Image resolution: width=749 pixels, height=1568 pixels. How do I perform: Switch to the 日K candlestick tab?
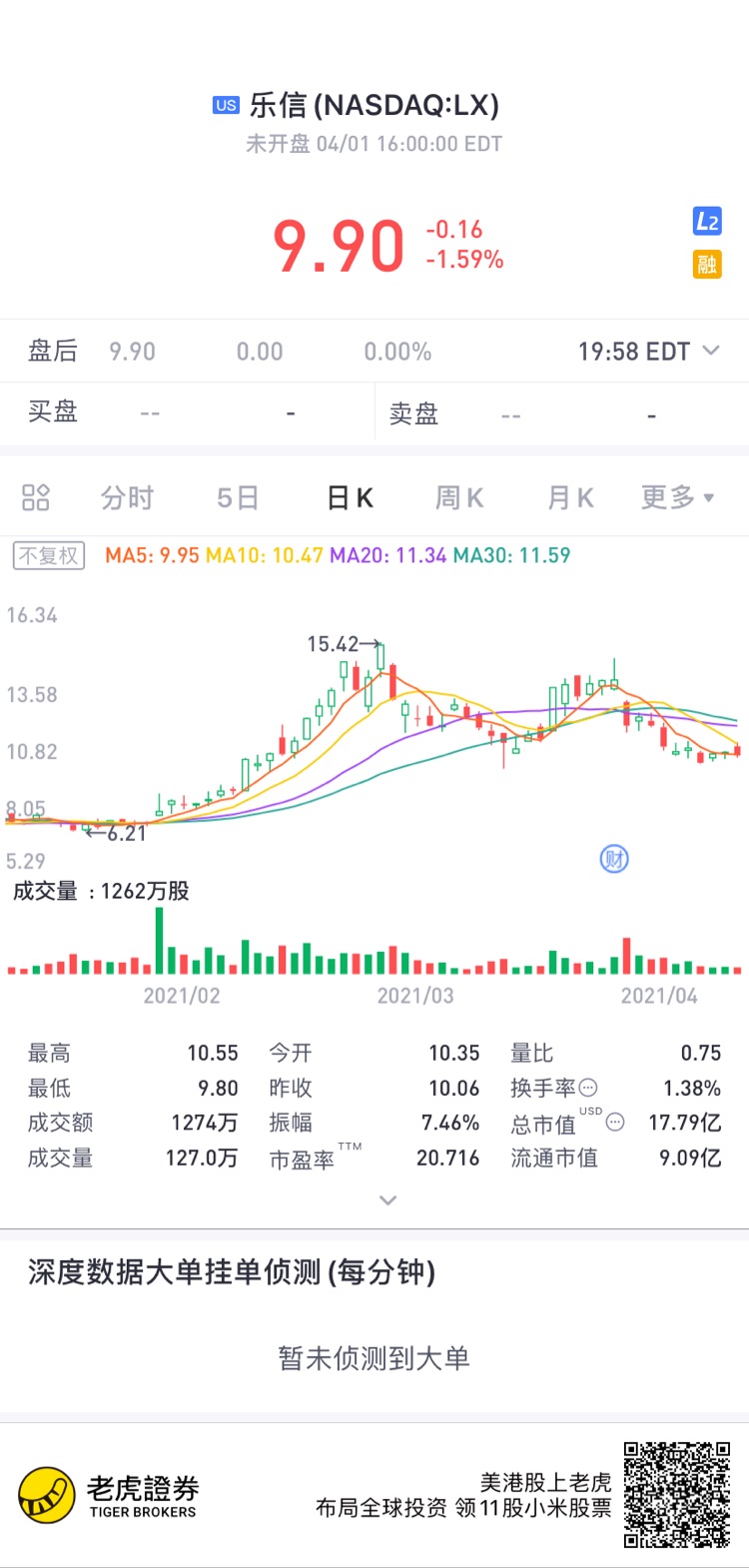[x=350, y=497]
